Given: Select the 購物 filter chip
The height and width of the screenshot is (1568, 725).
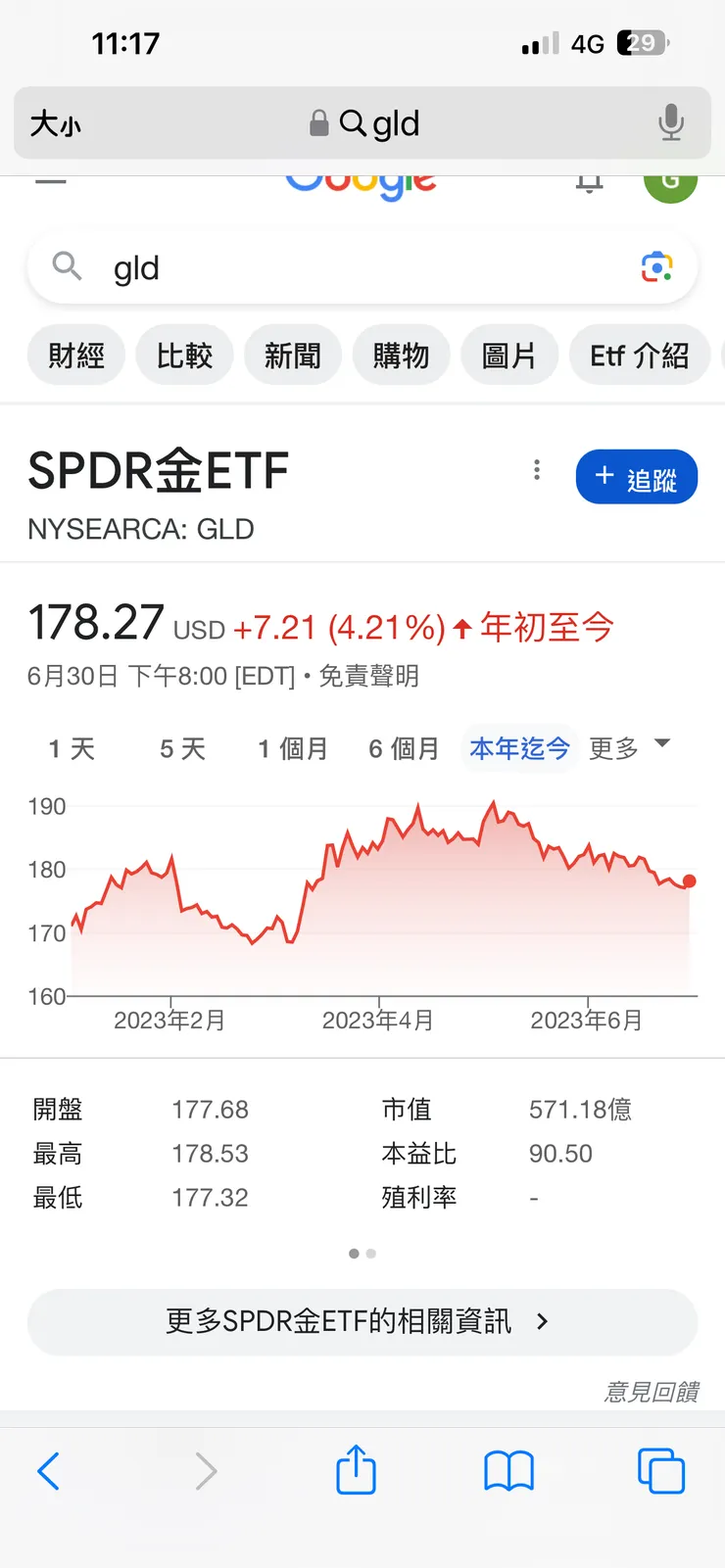Looking at the screenshot, I should click(x=401, y=356).
